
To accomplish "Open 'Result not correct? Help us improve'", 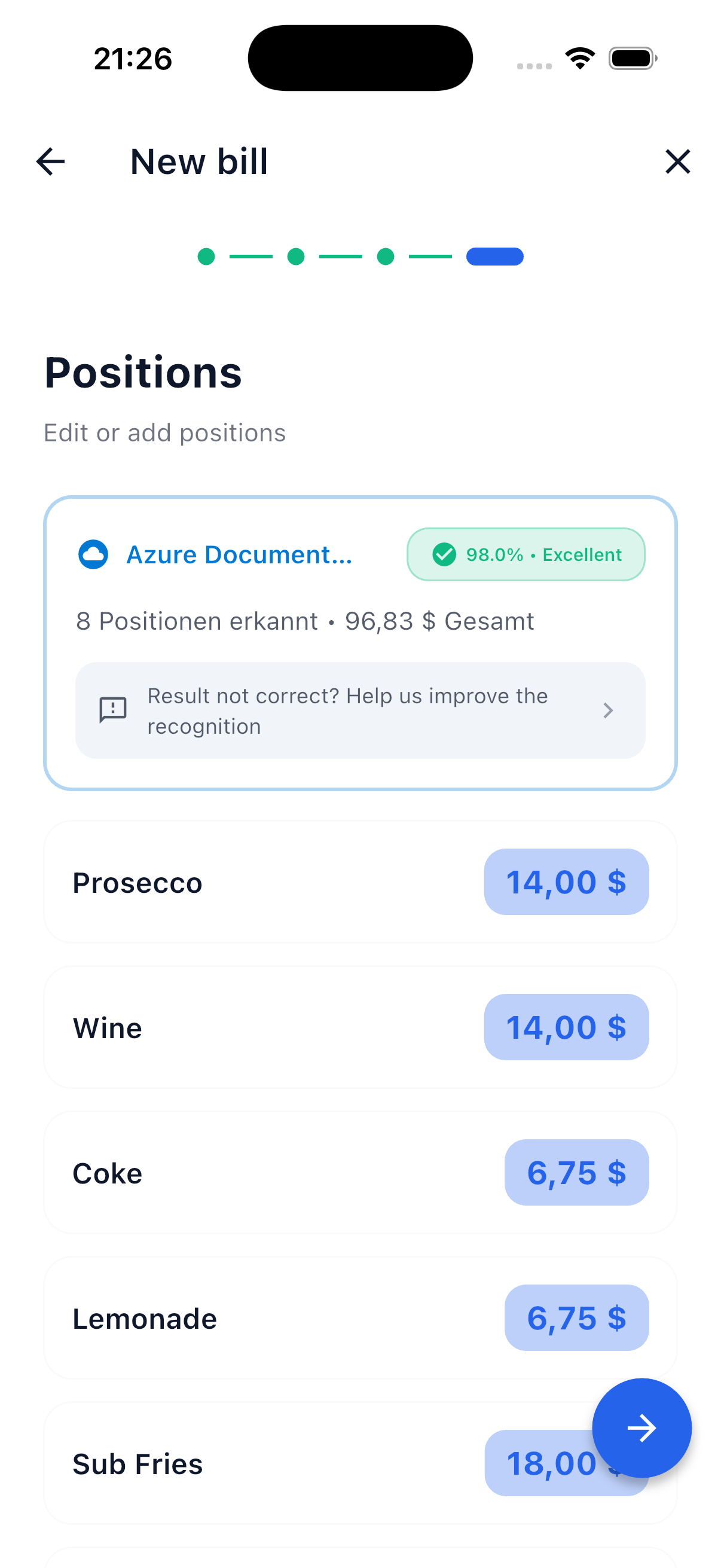I will [x=347, y=710].
